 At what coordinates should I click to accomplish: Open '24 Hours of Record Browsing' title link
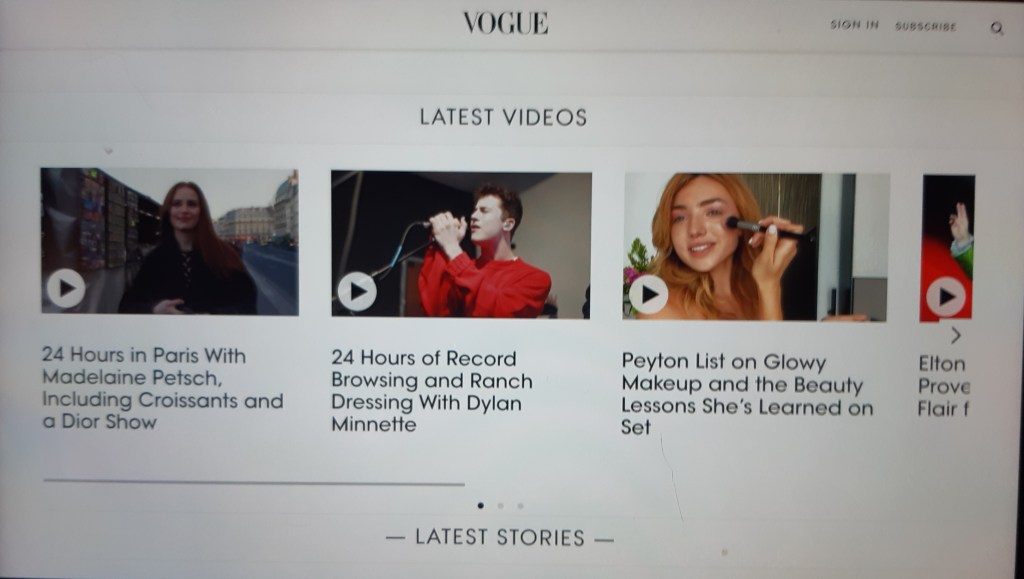tap(431, 391)
